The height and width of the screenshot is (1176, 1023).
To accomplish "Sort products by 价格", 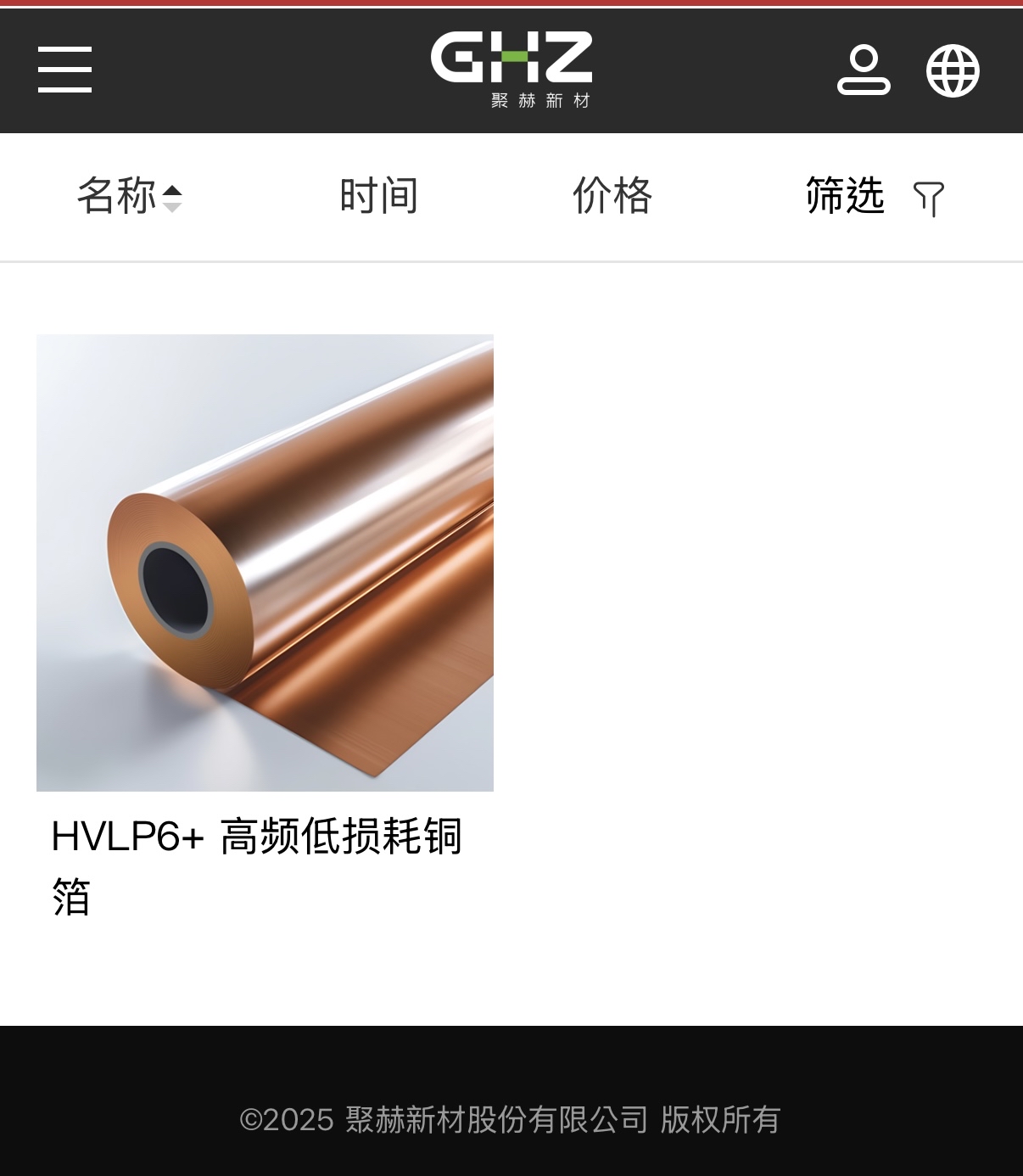I will (x=612, y=196).
